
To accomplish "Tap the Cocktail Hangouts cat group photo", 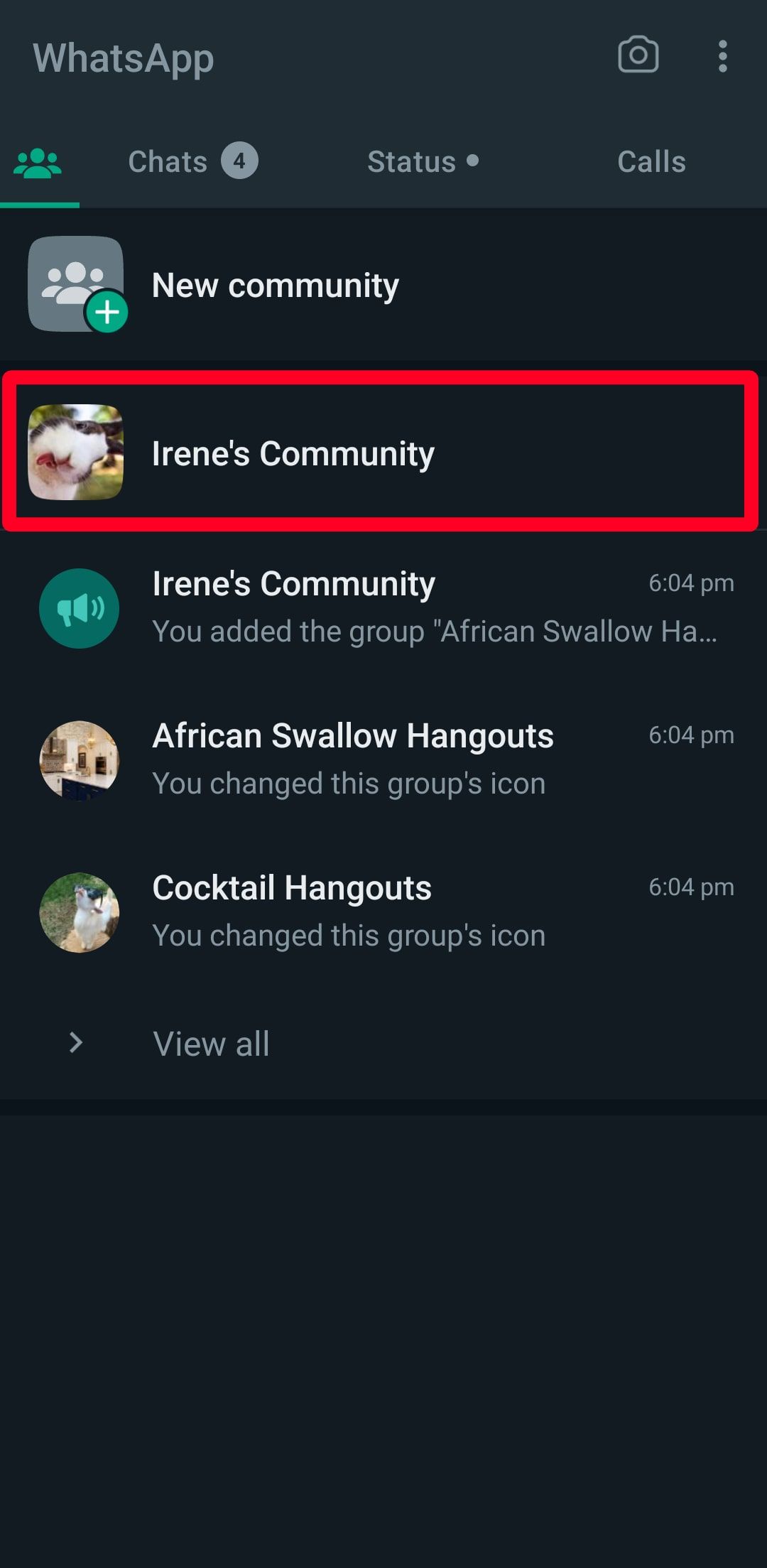I will click(x=79, y=912).
